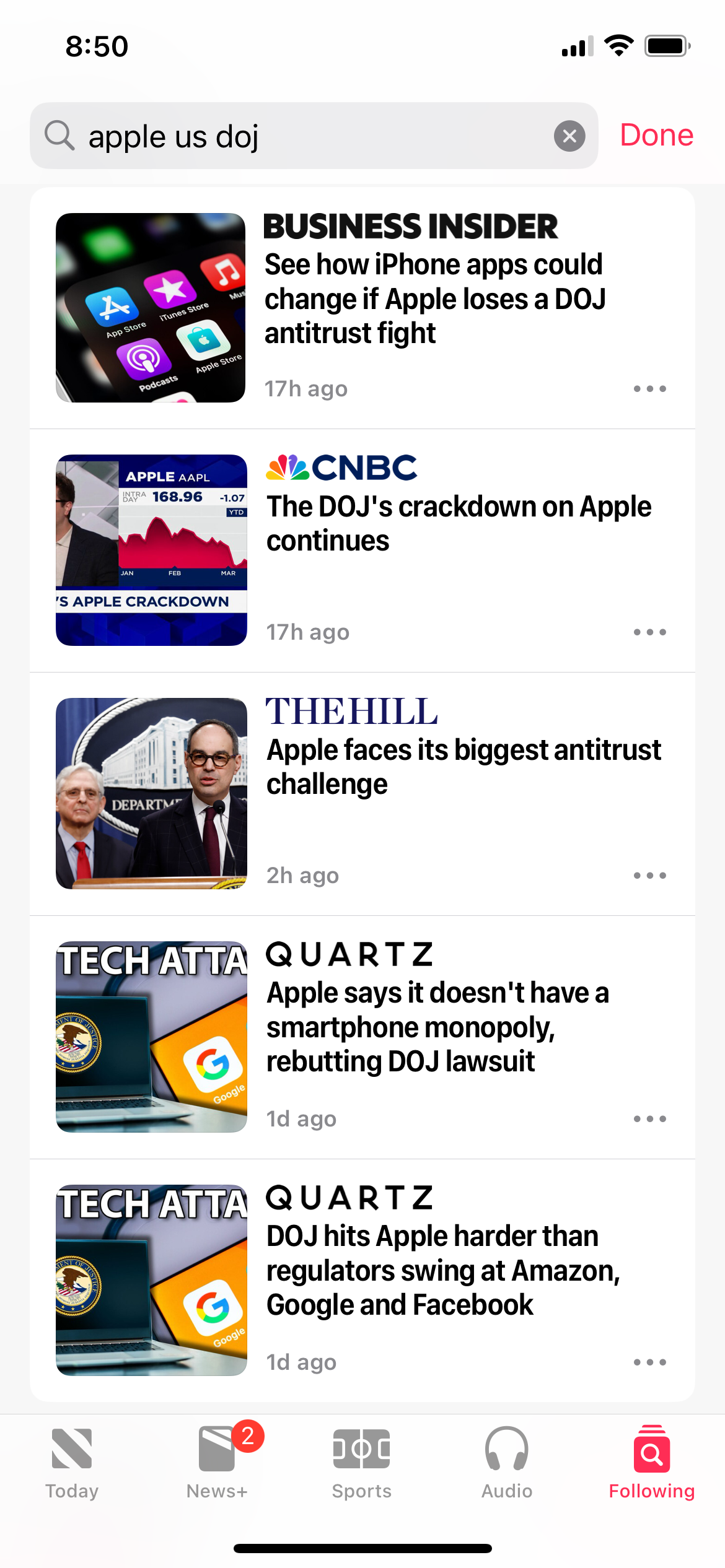Open more options for Business Insider article
Image resolution: width=725 pixels, height=1568 pixels.
[x=649, y=389]
